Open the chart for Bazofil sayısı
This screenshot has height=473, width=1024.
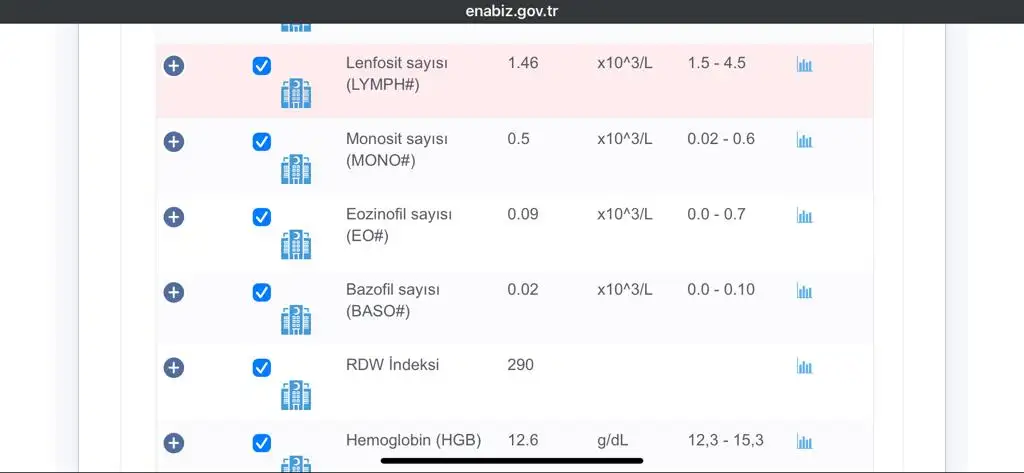[804, 291]
